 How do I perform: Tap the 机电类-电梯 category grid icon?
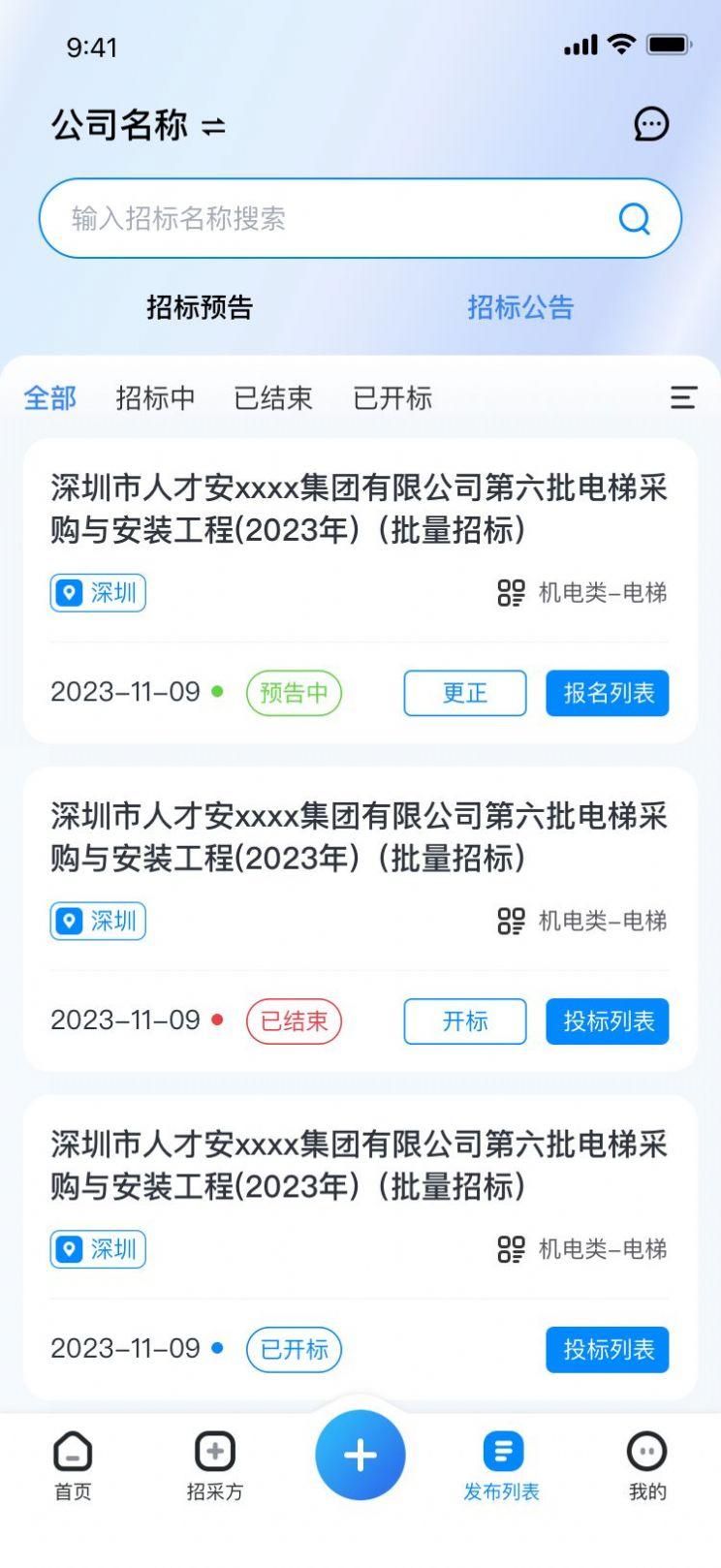pos(512,594)
